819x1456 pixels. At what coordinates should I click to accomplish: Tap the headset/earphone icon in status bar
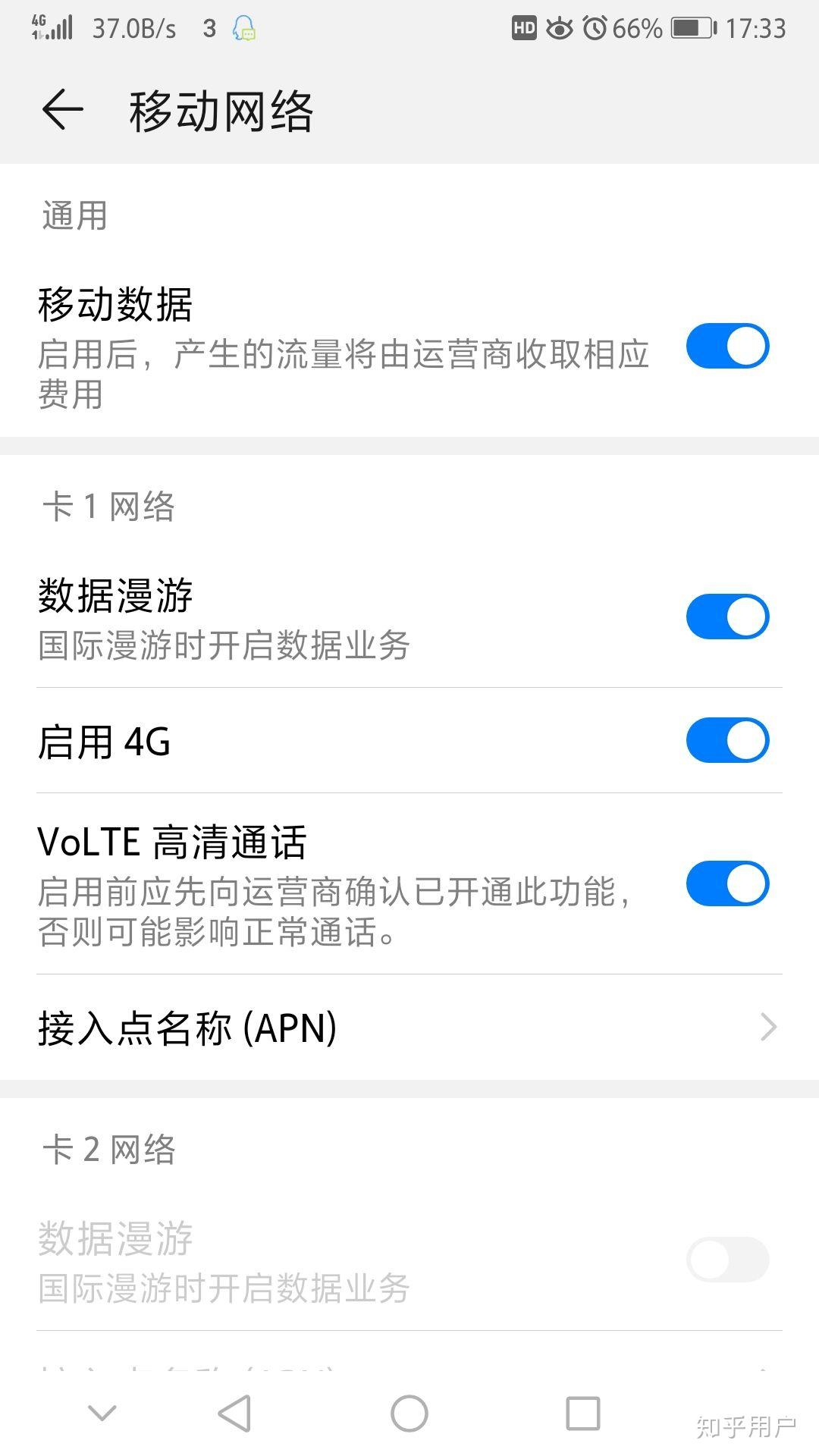pyautogui.click(x=243, y=29)
